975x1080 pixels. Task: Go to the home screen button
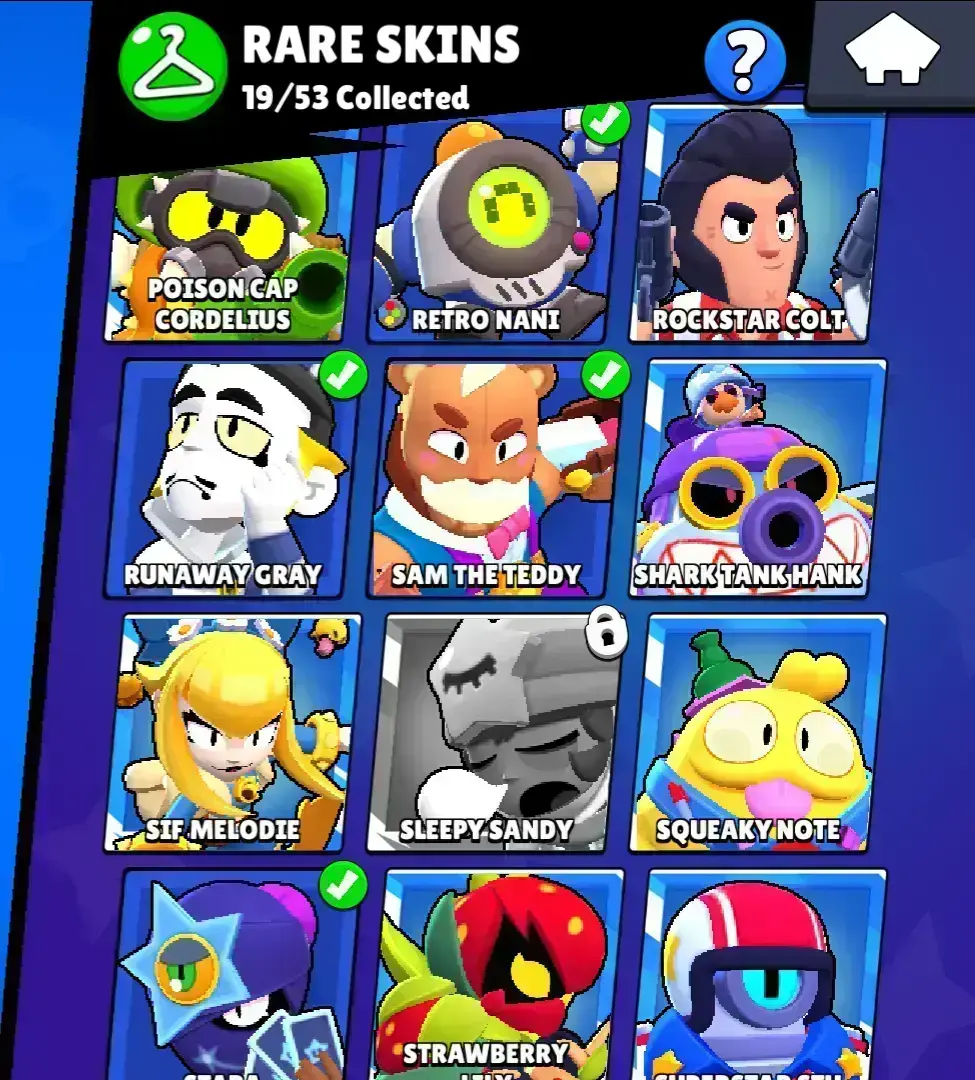[892, 50]
